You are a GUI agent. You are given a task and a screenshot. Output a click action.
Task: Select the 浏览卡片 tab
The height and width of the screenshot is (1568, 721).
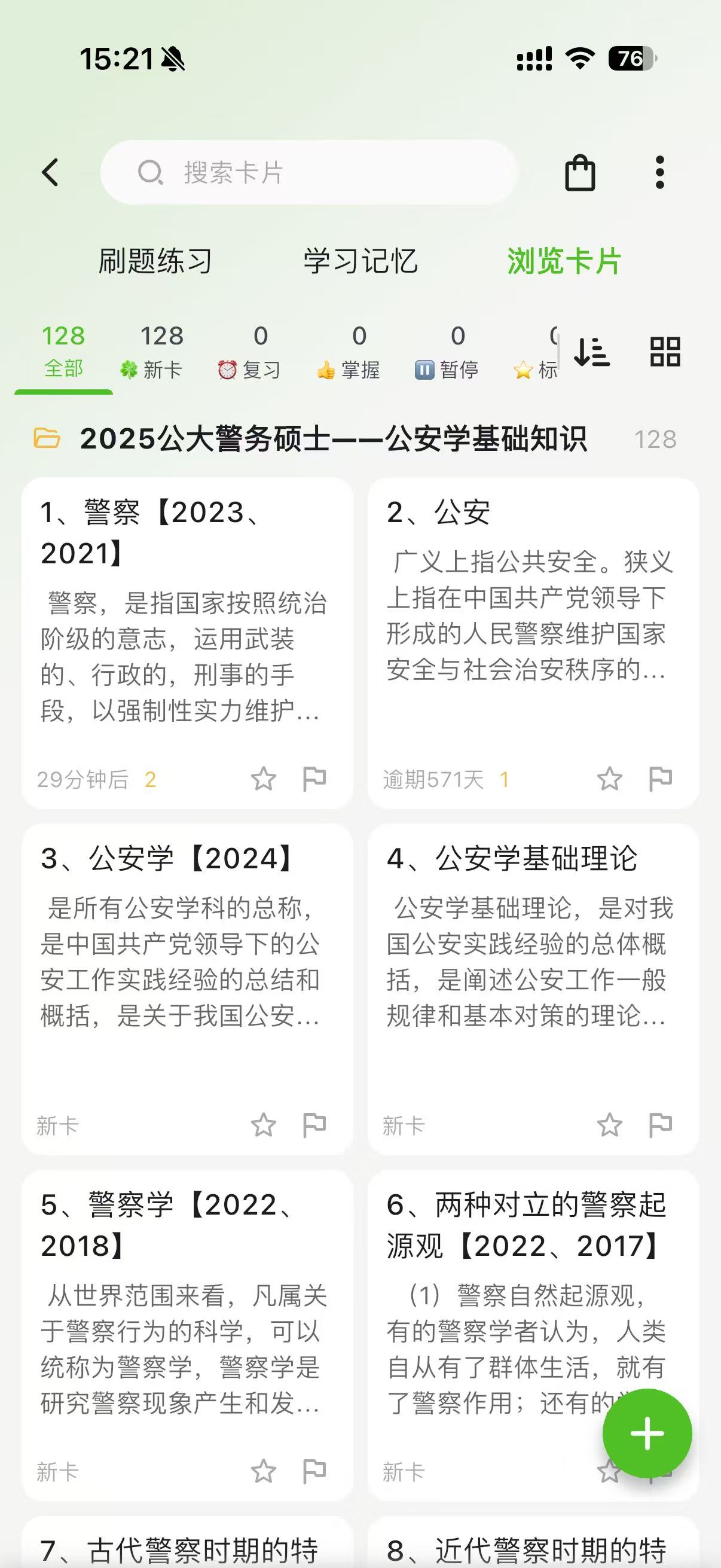(x=564, y=261)
